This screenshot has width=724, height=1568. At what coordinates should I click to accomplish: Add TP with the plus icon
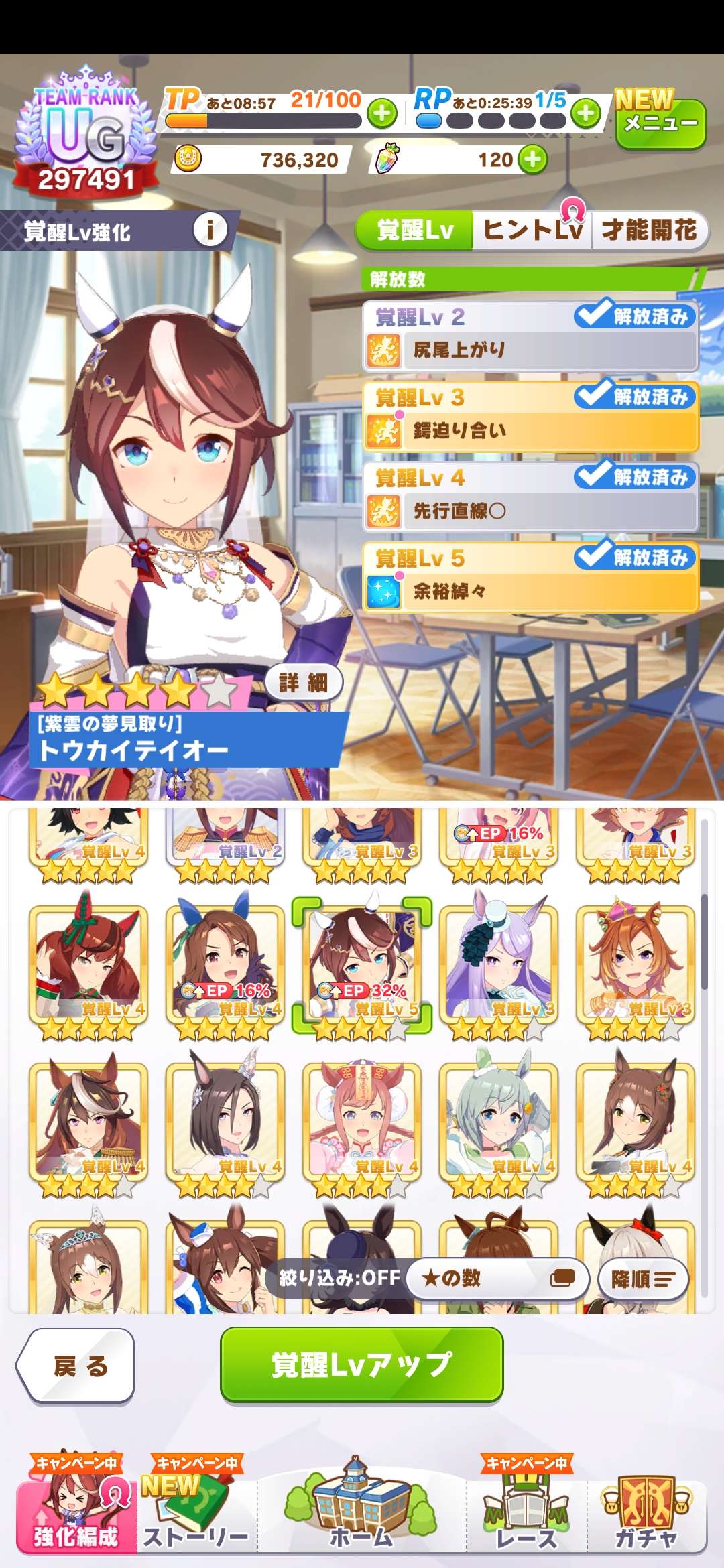click(x=382, y=113)
